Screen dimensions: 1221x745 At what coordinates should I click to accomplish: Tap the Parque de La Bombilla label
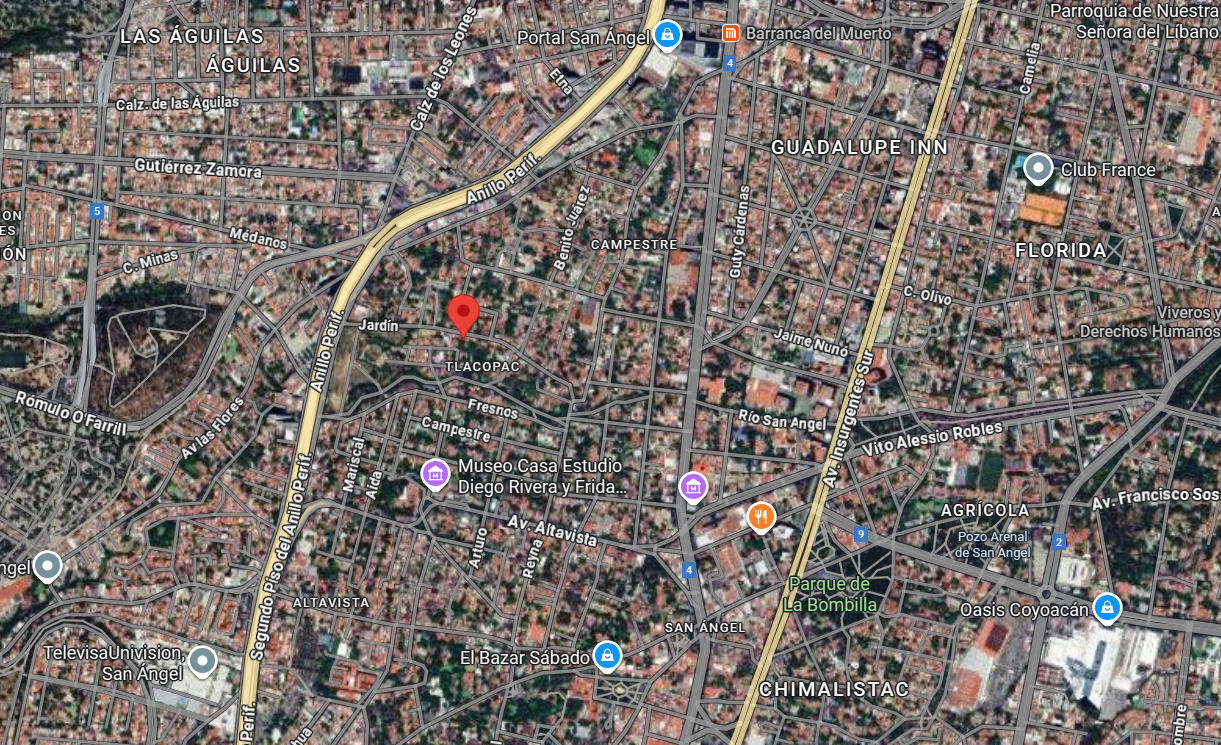(x=829, y=594)
